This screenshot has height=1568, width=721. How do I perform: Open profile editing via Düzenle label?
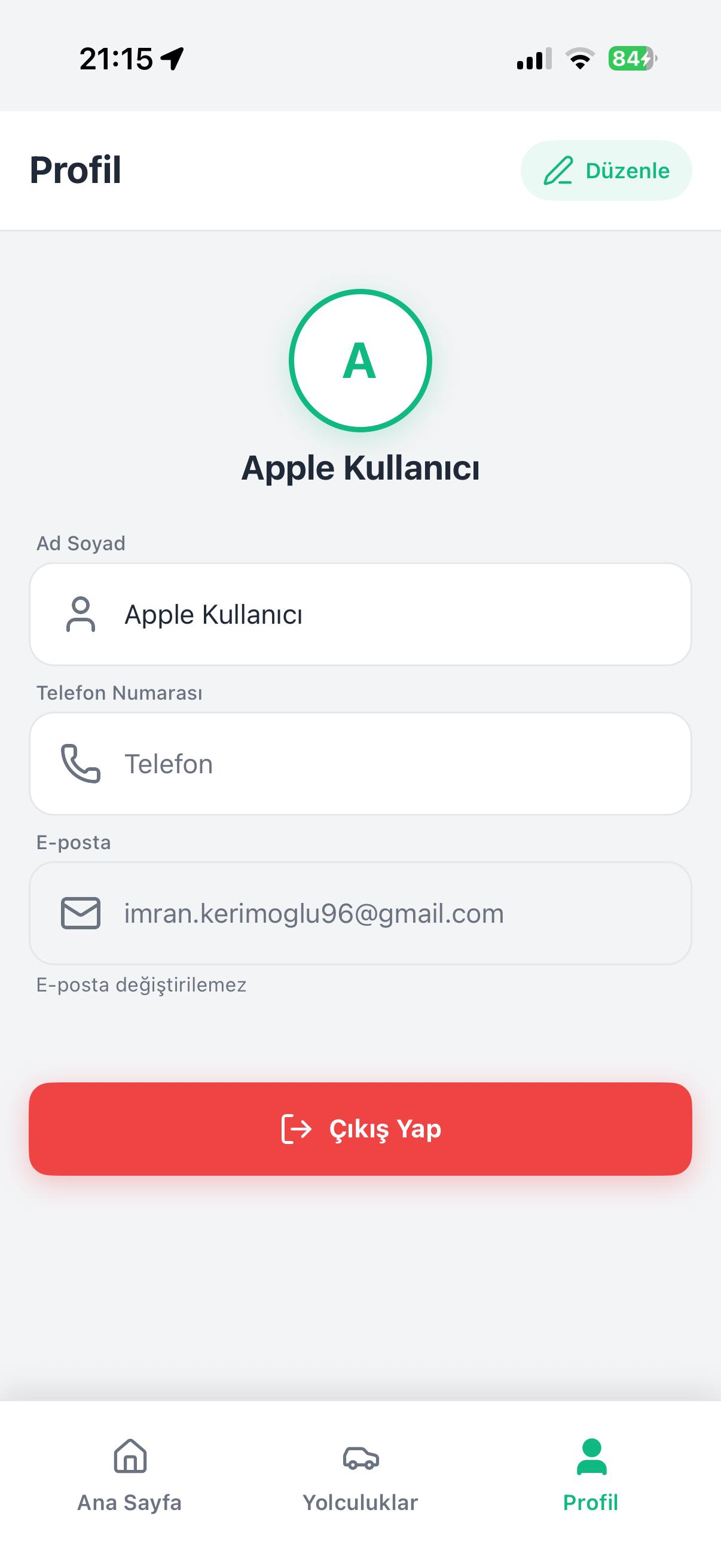(627, 171)
